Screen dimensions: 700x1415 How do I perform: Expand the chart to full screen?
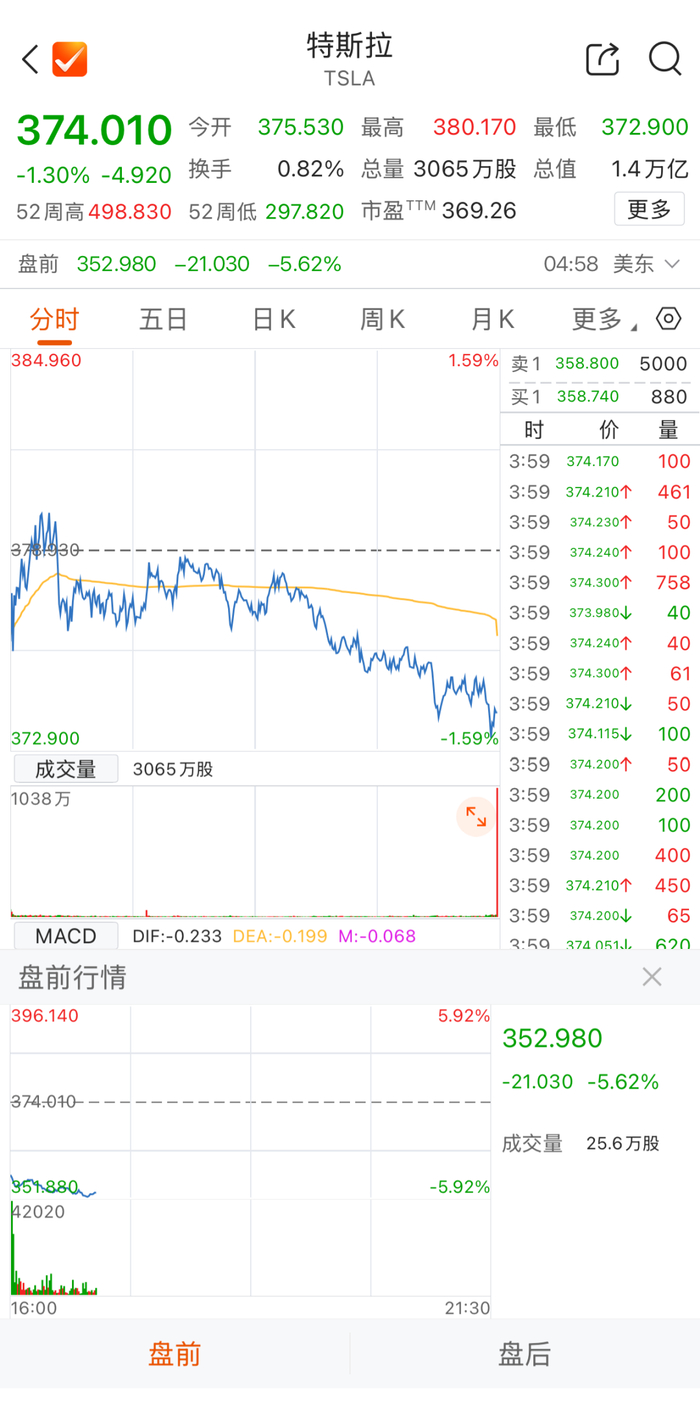[x=476, y=819]
